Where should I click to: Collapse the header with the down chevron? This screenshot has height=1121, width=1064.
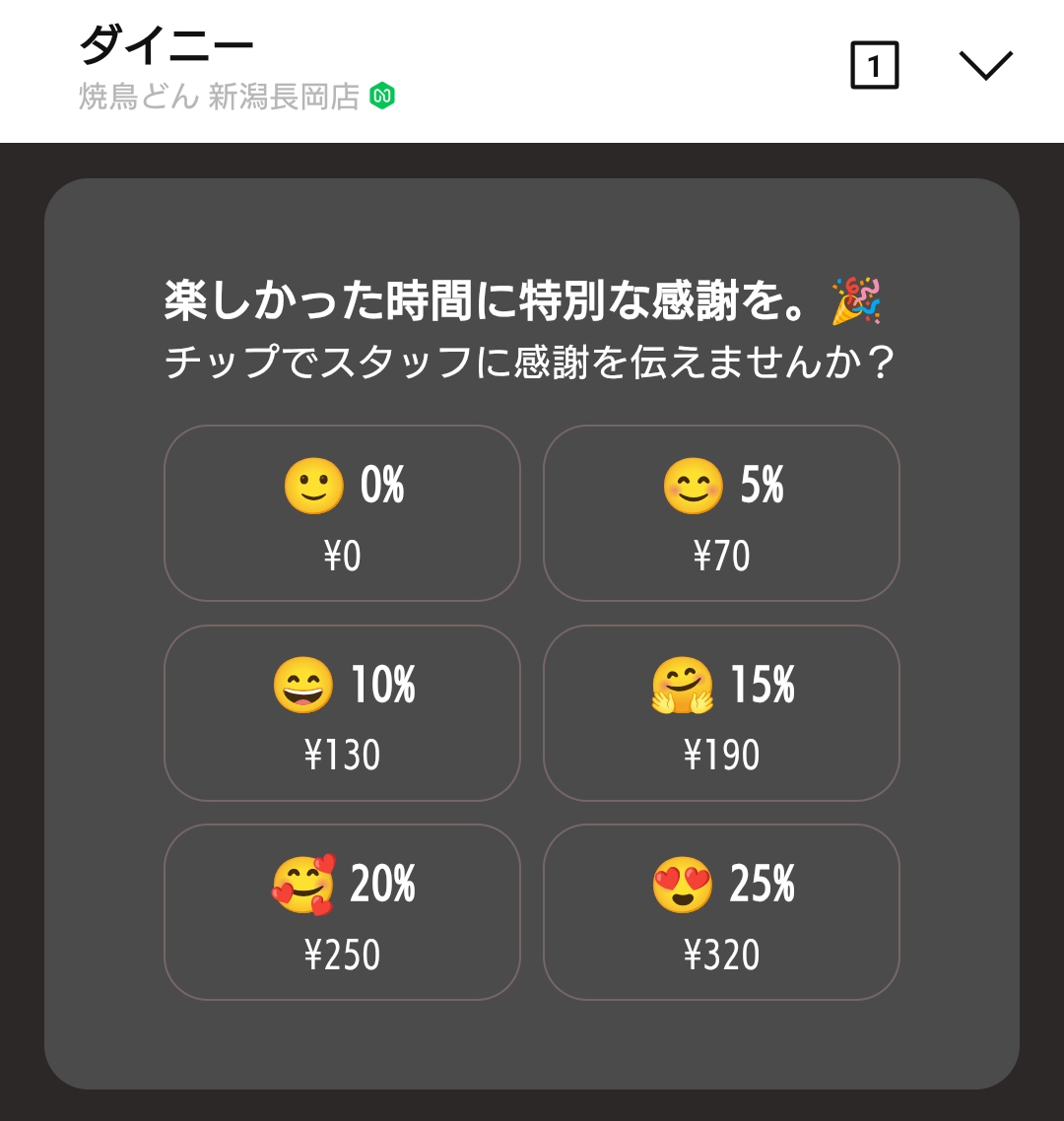pos(985,66)
